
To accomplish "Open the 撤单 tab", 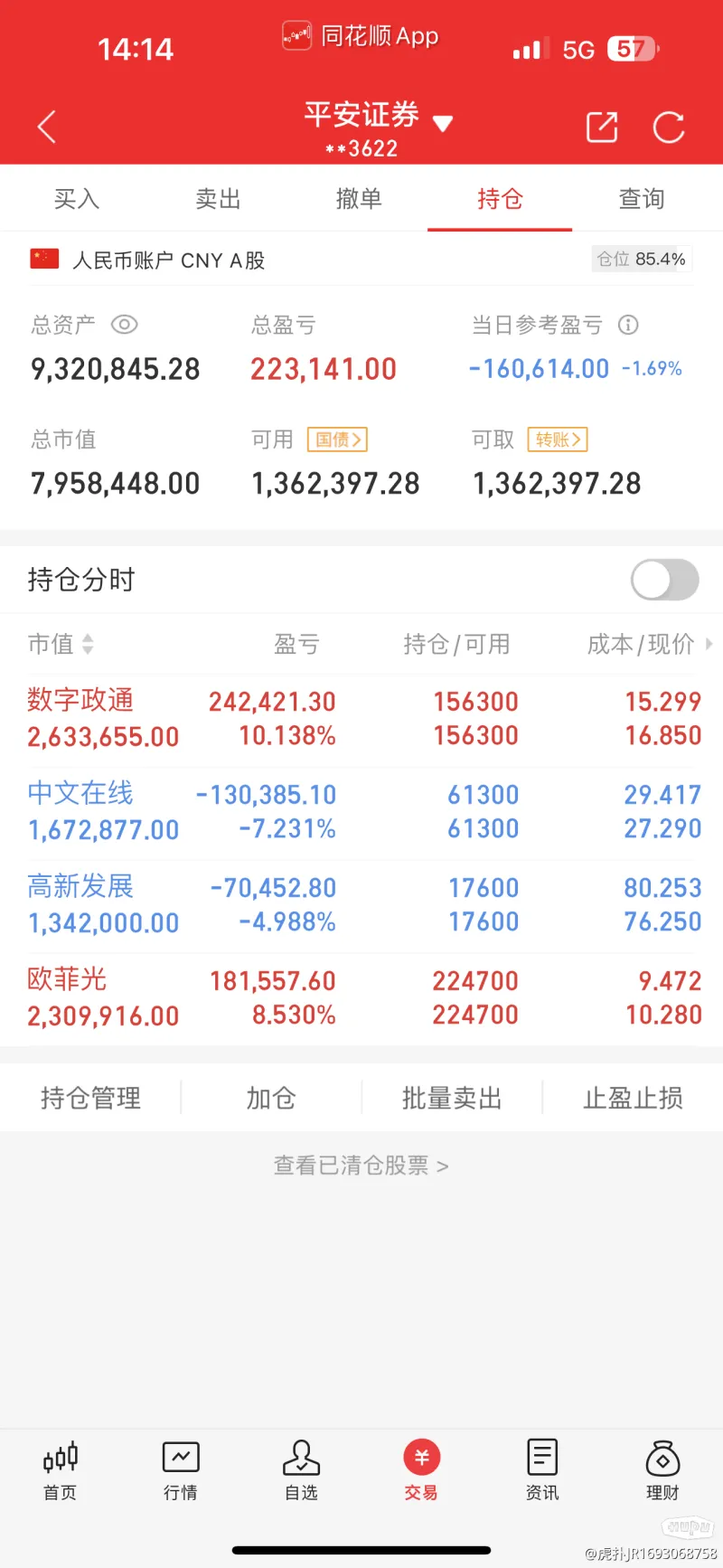I will pos(359,199).
